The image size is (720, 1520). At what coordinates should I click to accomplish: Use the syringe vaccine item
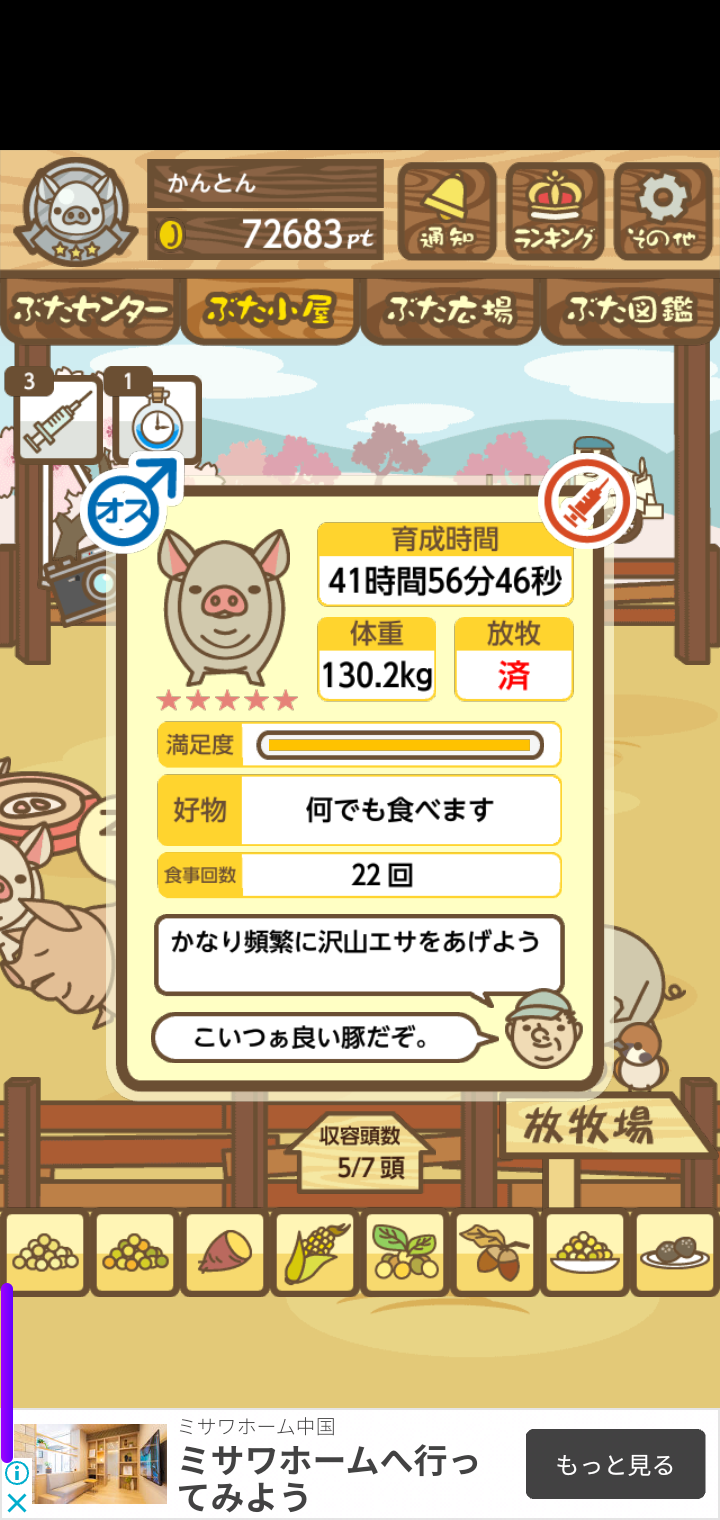[57, 422]
